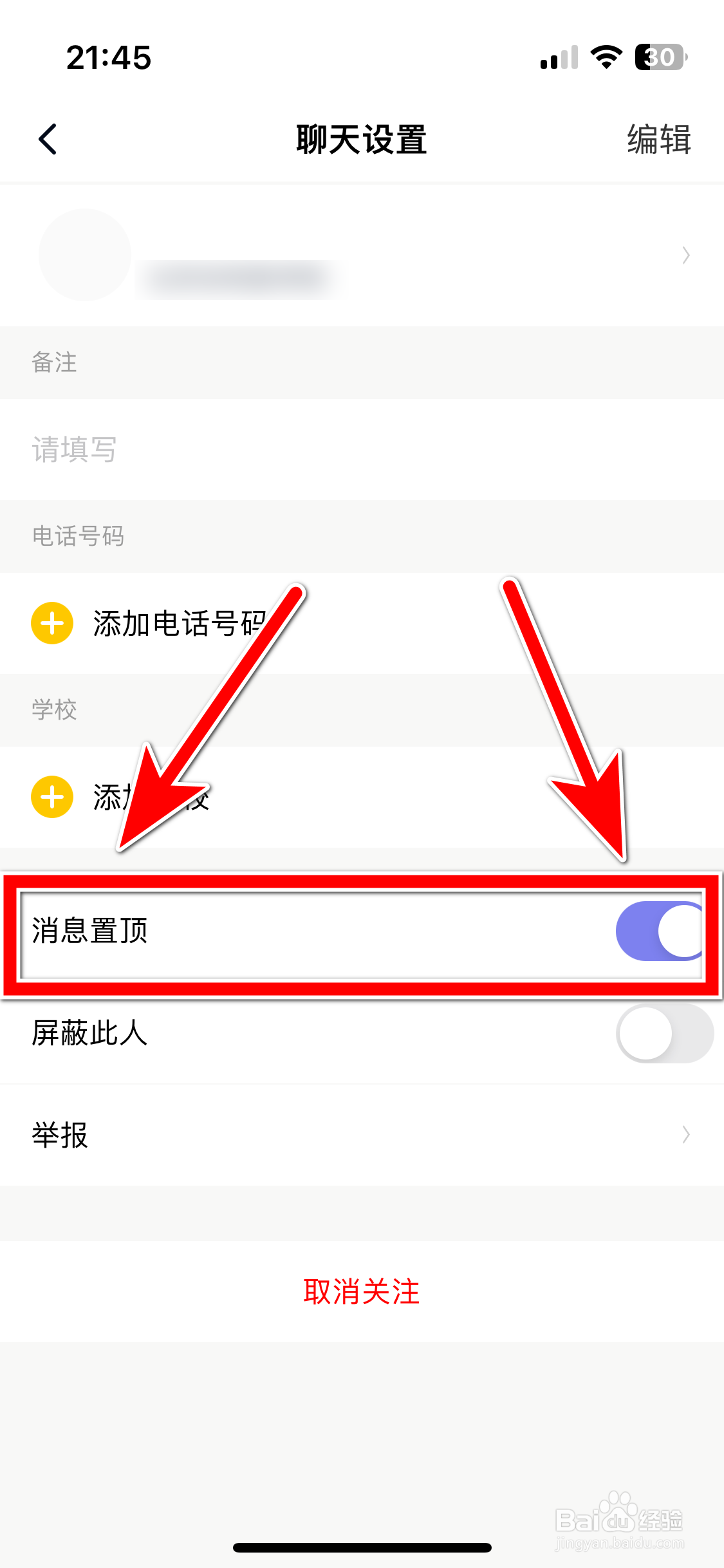
Task: Tap 取消关注 to unfollow
Action: [x=362, y=1291]
